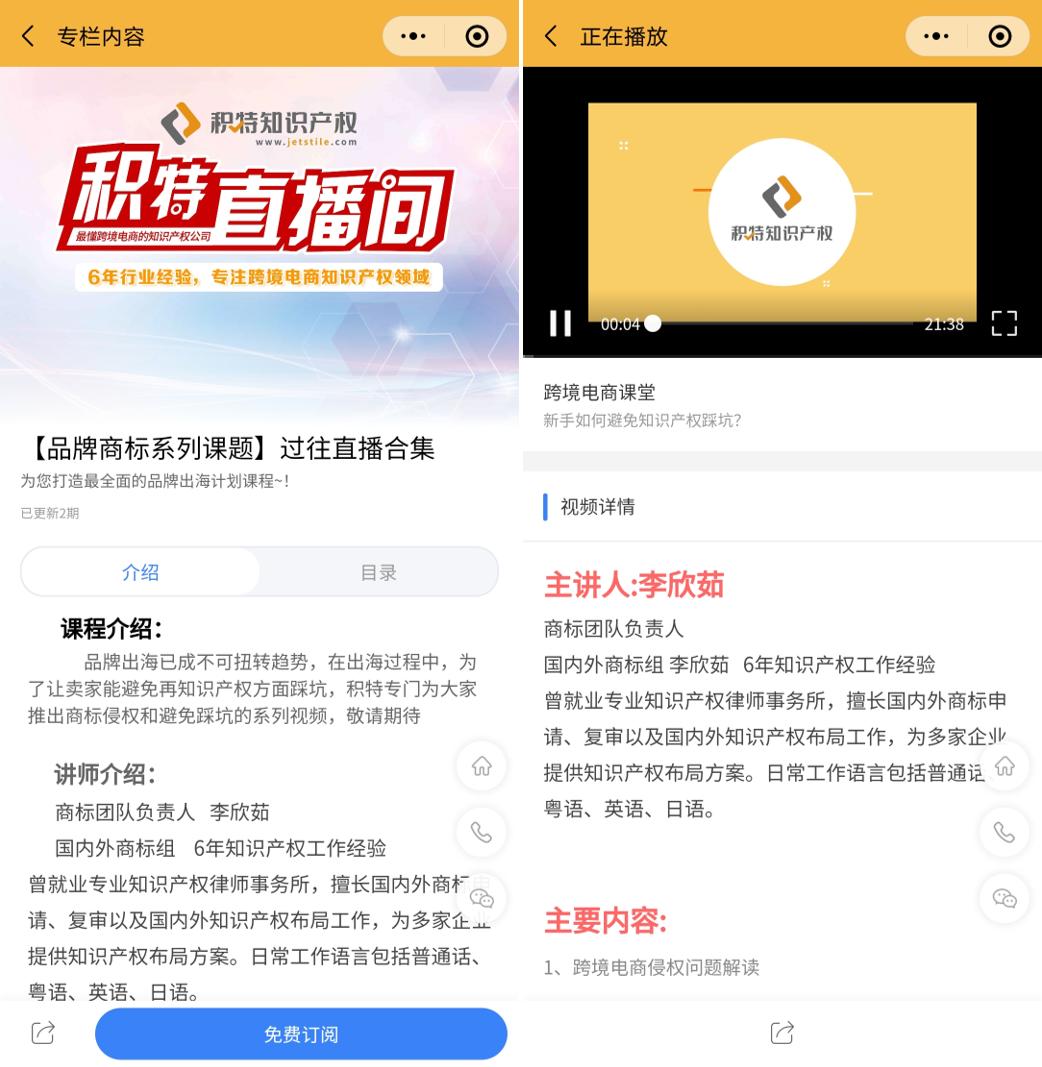Screen dimensions: 1042x1067
Task: Share the video from the 正在播放 page
Action: pos(782,1033)
